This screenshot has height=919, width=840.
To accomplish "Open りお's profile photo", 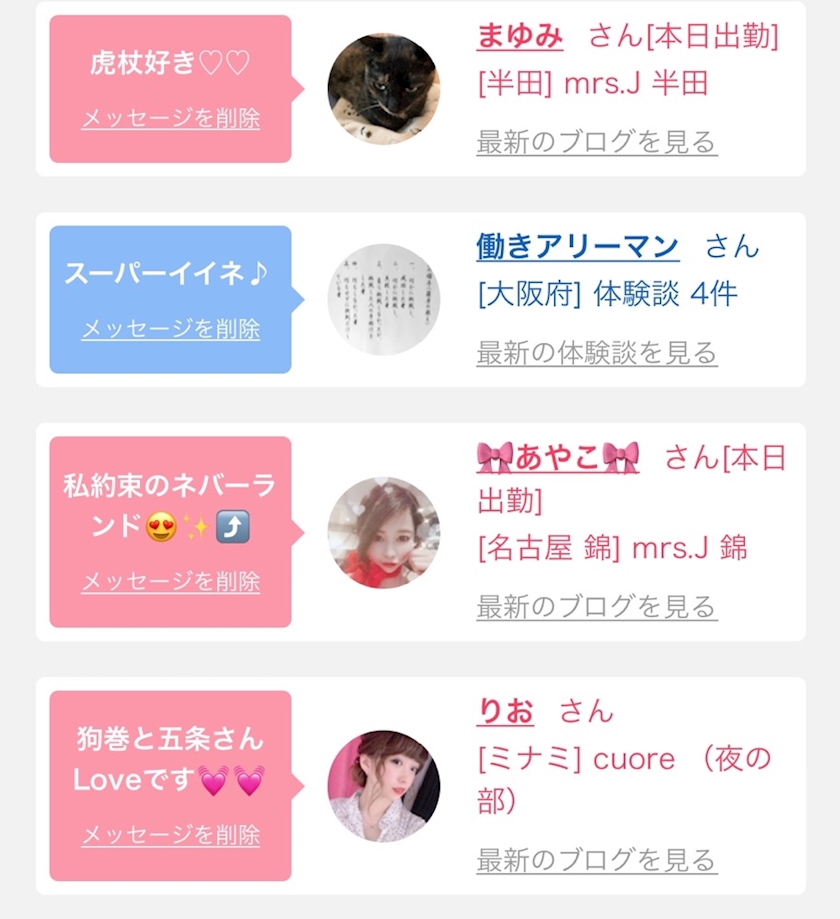I will click(x=383, y=787).
